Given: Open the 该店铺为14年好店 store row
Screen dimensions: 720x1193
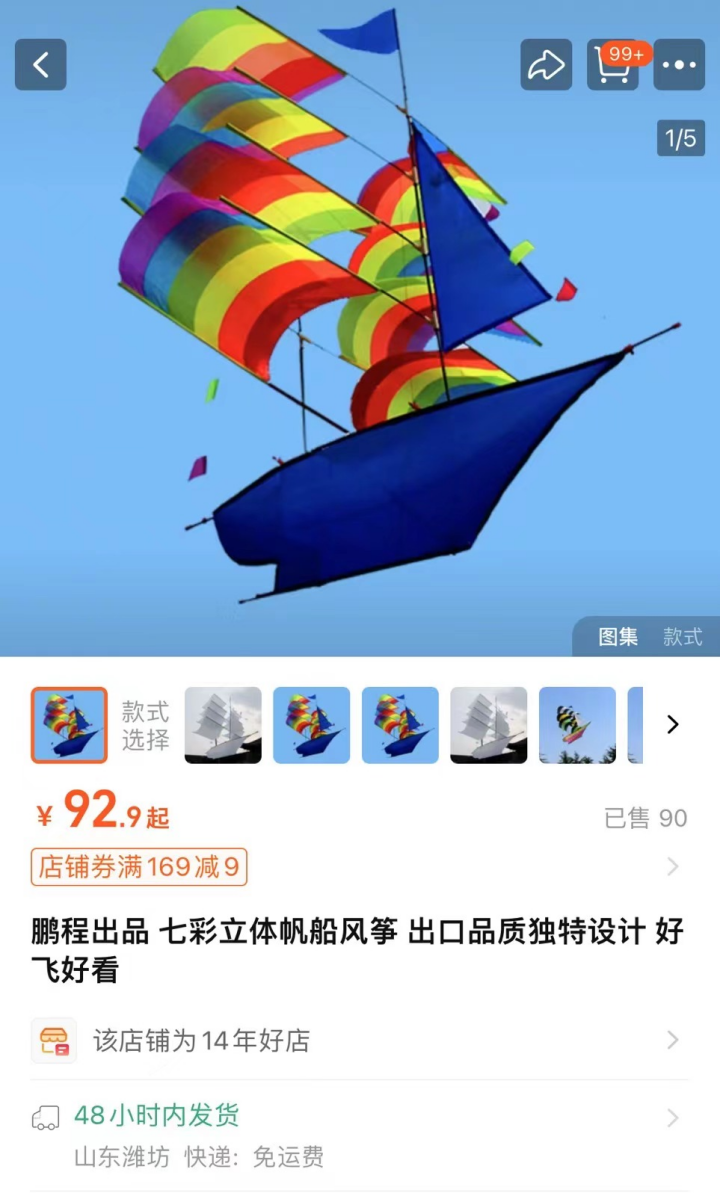Looking at the screenshot, I should click(360, 1041).
